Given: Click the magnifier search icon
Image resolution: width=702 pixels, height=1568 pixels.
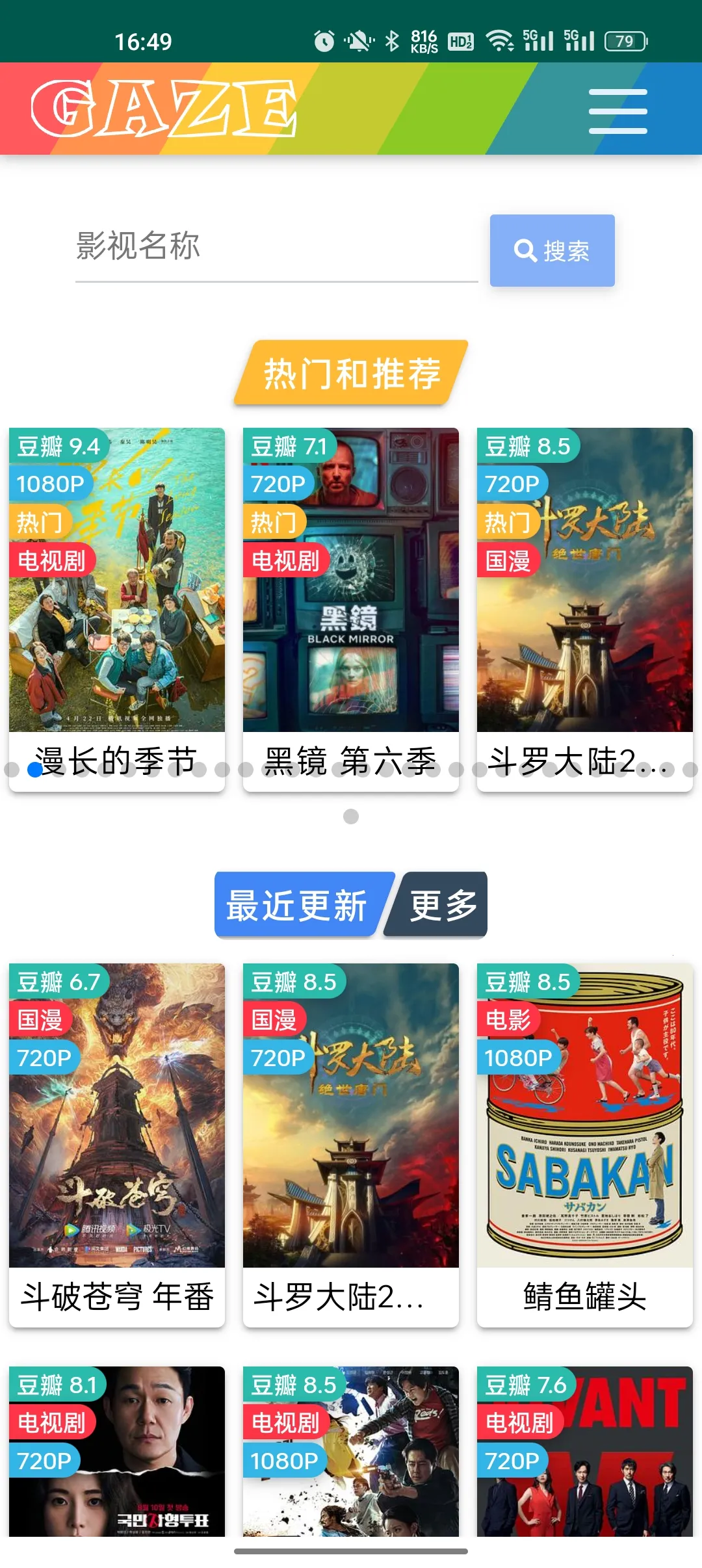Looking at the screenshot, I should pyautogui.click(x=525, y=251).
